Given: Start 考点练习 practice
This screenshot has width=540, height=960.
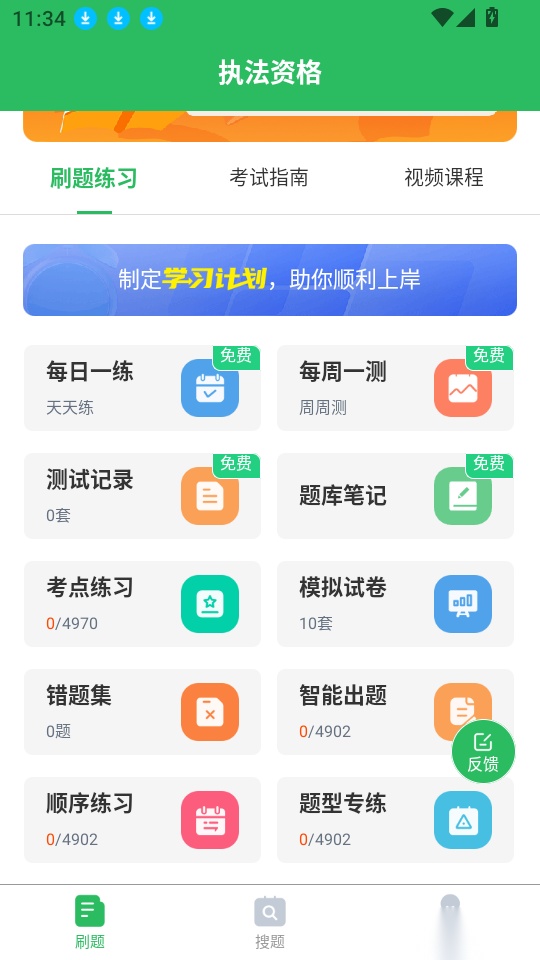Looking at the screenshot, I should [x=142, y=604].
